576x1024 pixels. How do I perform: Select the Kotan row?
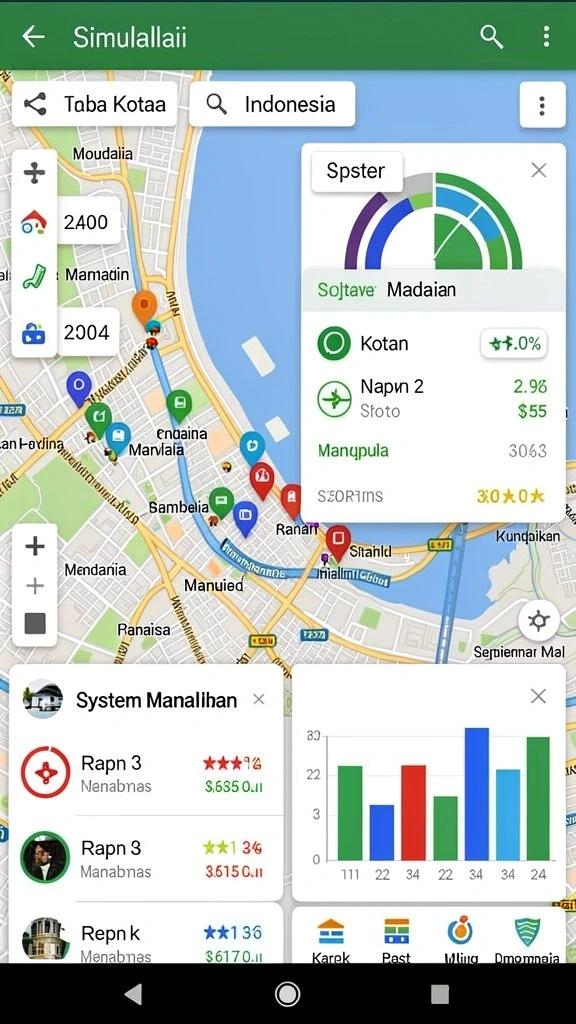pos(432,344)
